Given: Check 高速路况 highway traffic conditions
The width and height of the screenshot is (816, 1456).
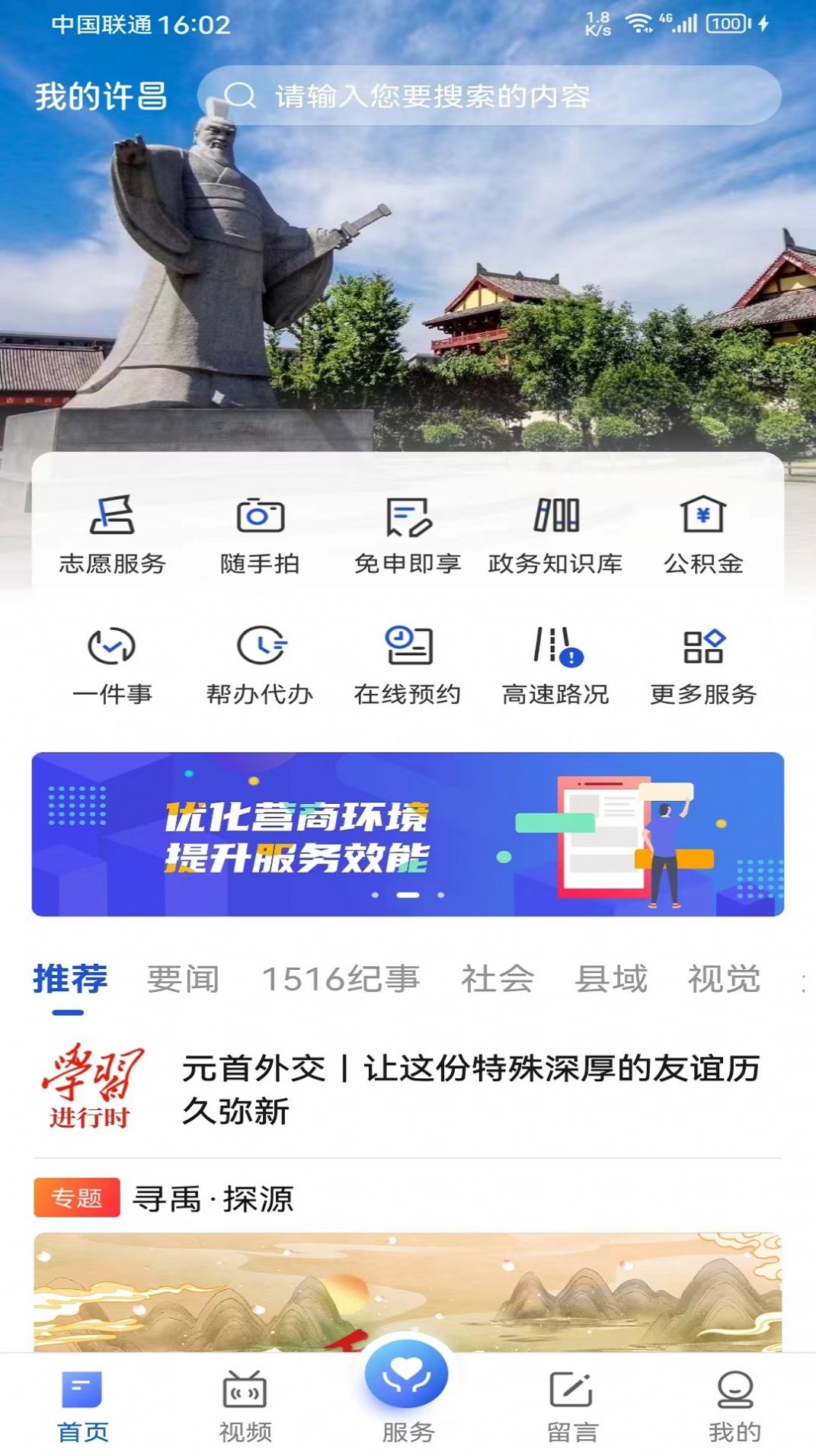Looking at the screenshot, I should (x=554, y=663).
